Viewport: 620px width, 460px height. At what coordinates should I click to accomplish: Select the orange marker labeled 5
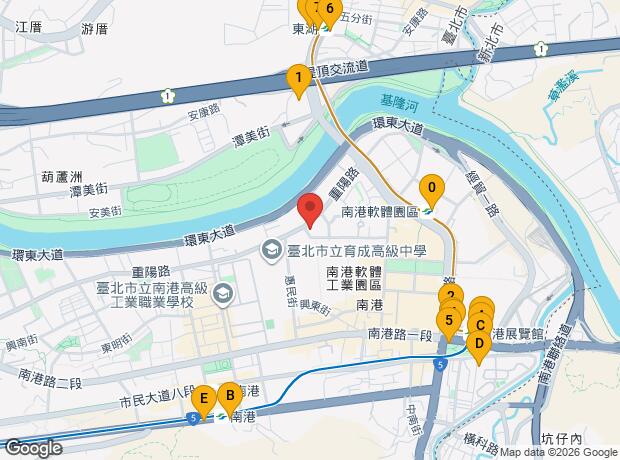451,322
